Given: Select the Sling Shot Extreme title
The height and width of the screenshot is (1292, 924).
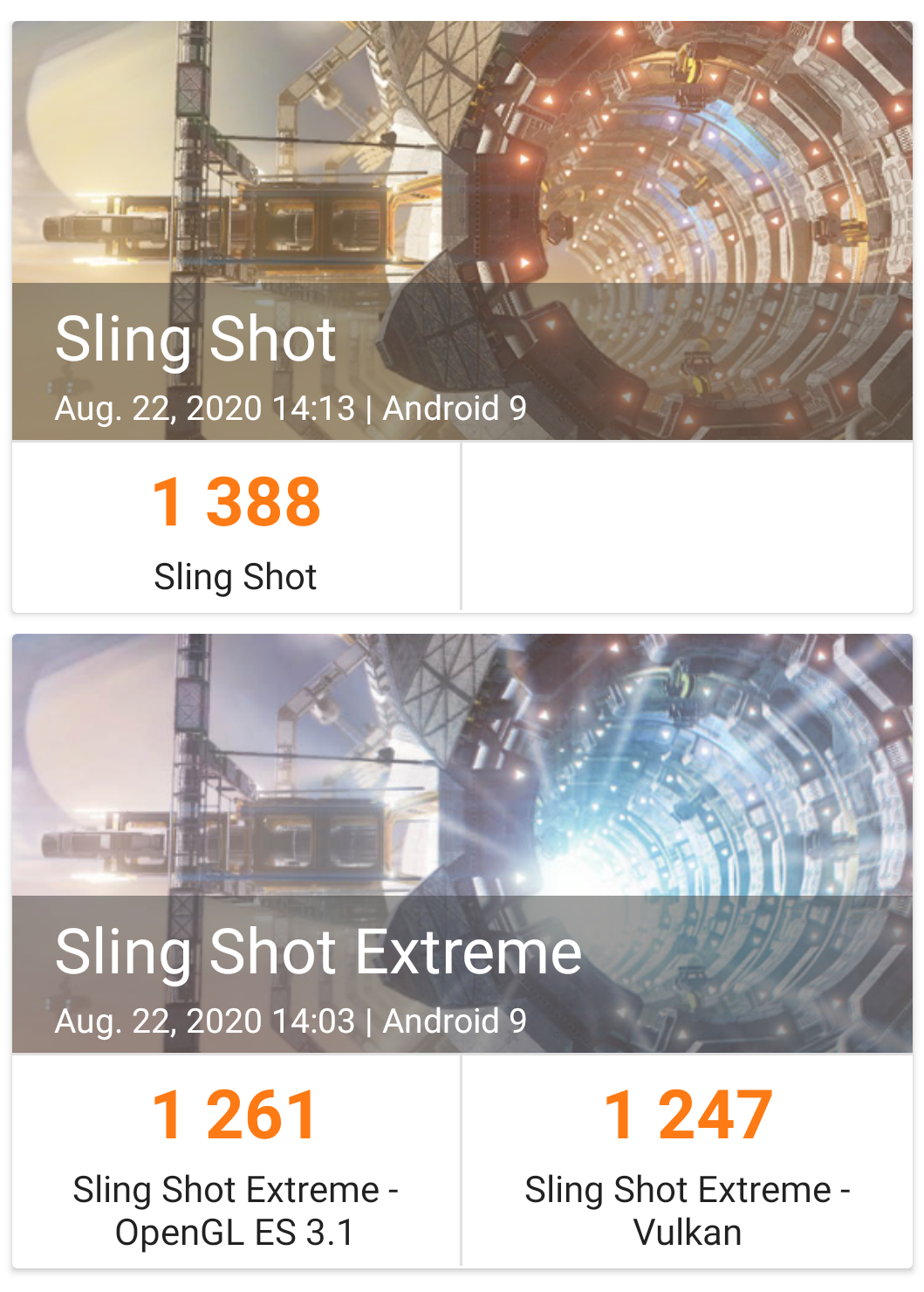Looking at the screenshot, I should [x=318, y=952].
